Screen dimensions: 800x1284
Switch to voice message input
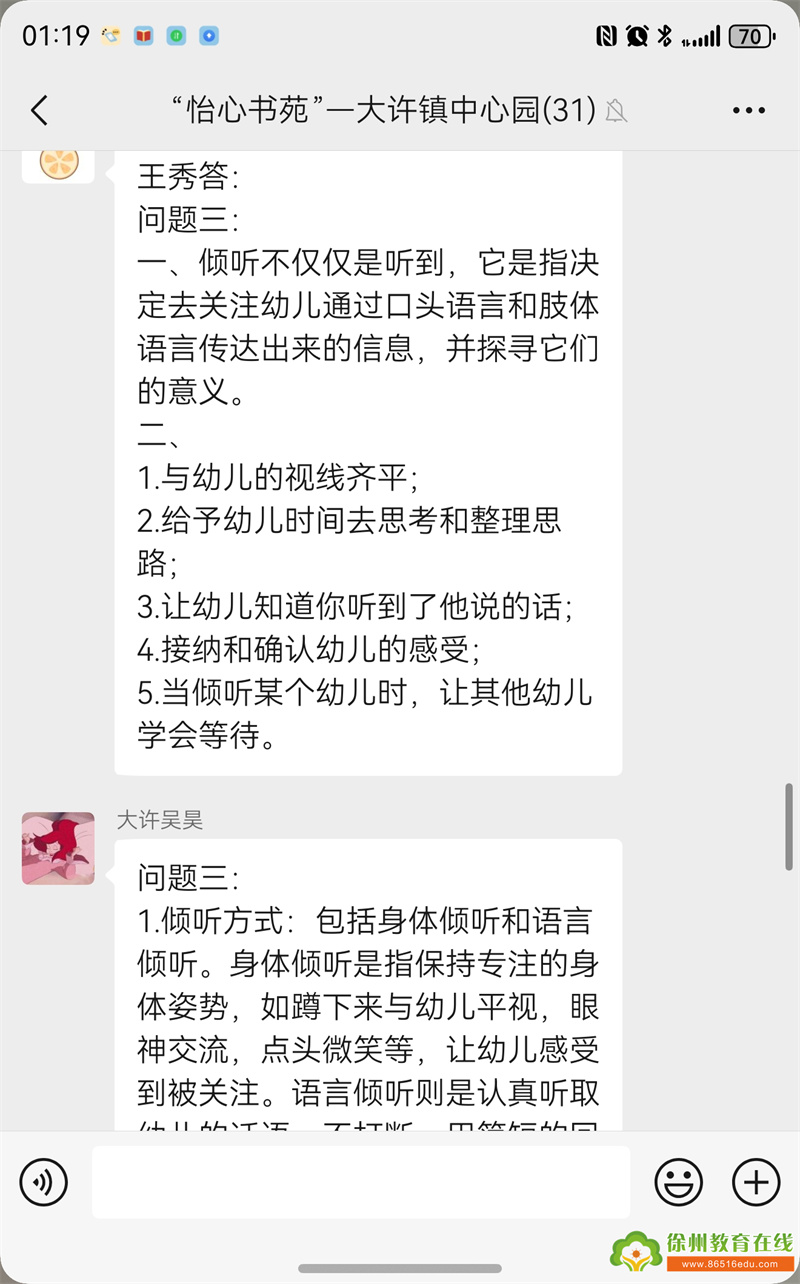pos(44,1182)
